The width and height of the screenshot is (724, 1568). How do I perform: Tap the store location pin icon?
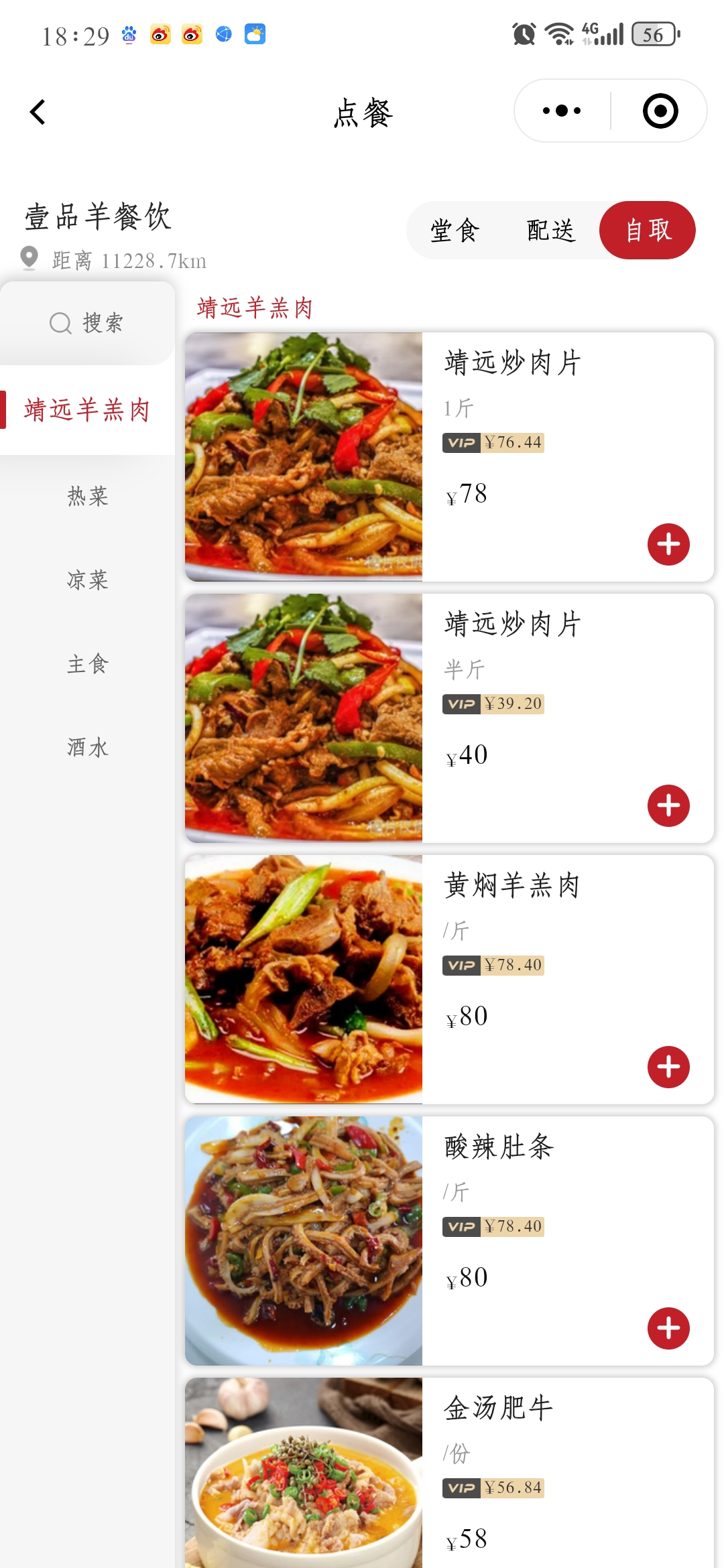[29, 258]
